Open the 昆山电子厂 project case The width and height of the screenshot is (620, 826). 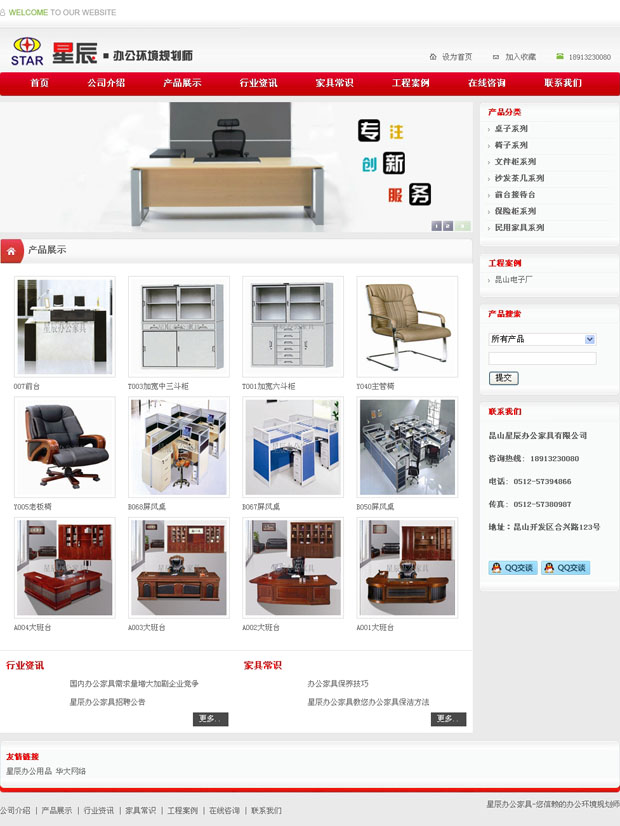click(x=514, y=280)
